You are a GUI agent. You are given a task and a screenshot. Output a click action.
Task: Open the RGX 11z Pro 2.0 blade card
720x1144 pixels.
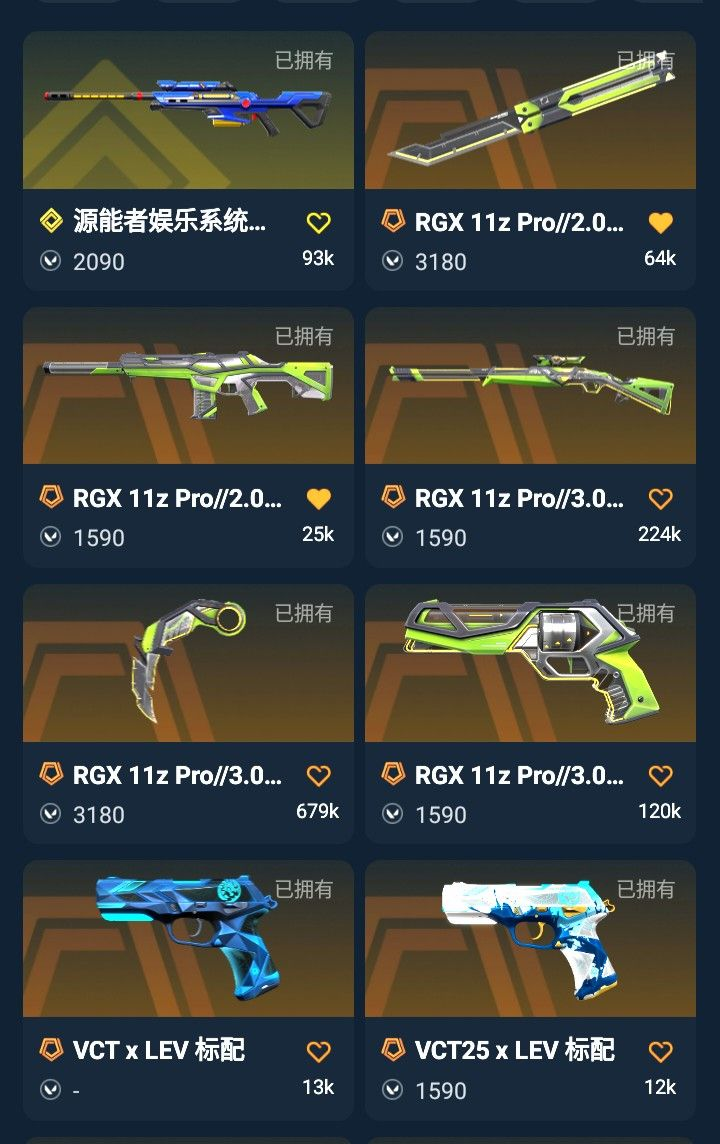(x=530, y=110)
